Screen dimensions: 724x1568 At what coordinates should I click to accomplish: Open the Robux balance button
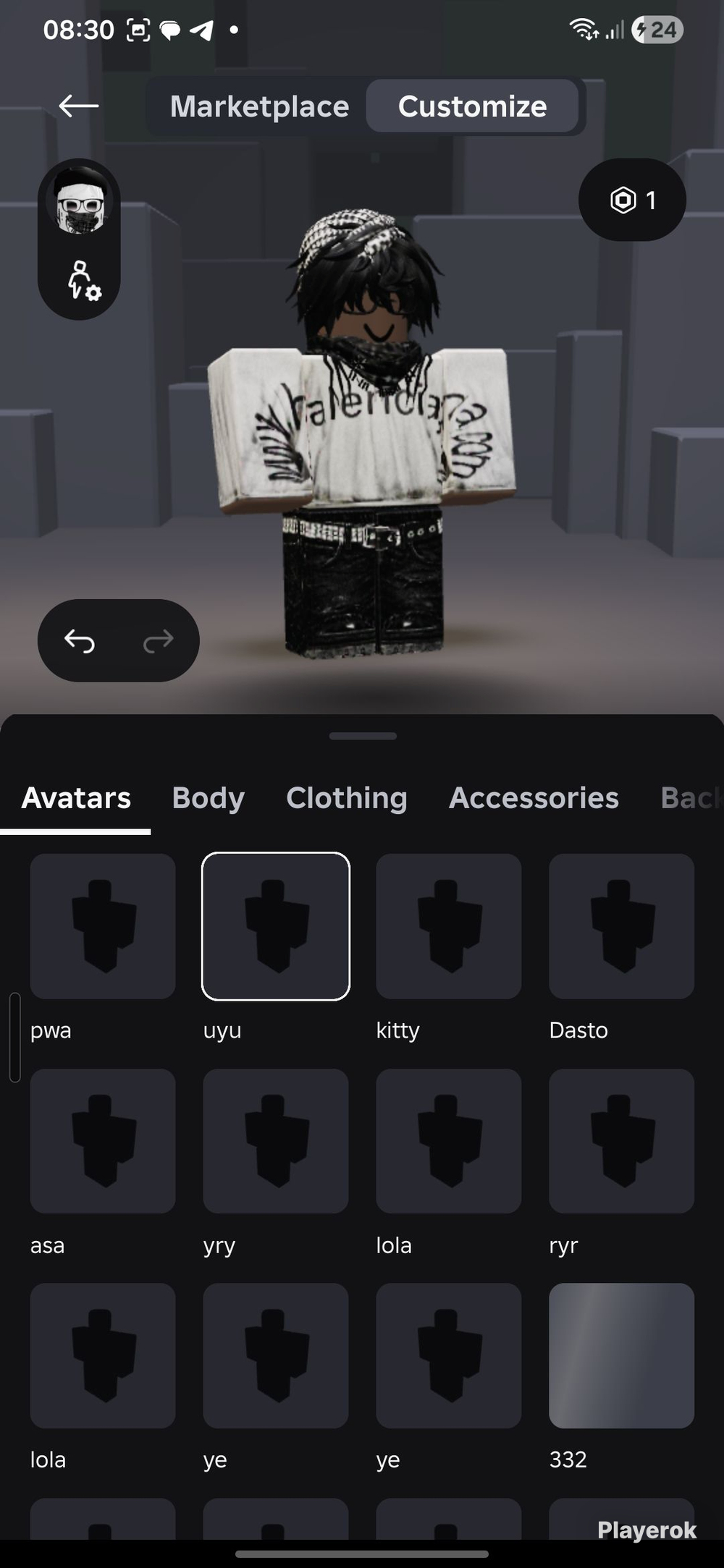pos(632,200)
